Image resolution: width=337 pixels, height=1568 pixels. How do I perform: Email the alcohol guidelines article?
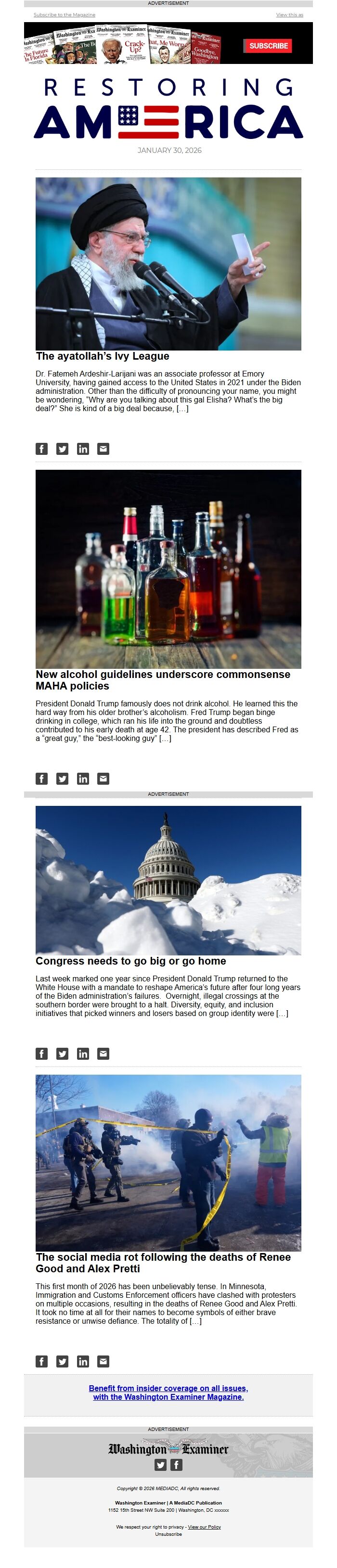click(x=104, y=778)
